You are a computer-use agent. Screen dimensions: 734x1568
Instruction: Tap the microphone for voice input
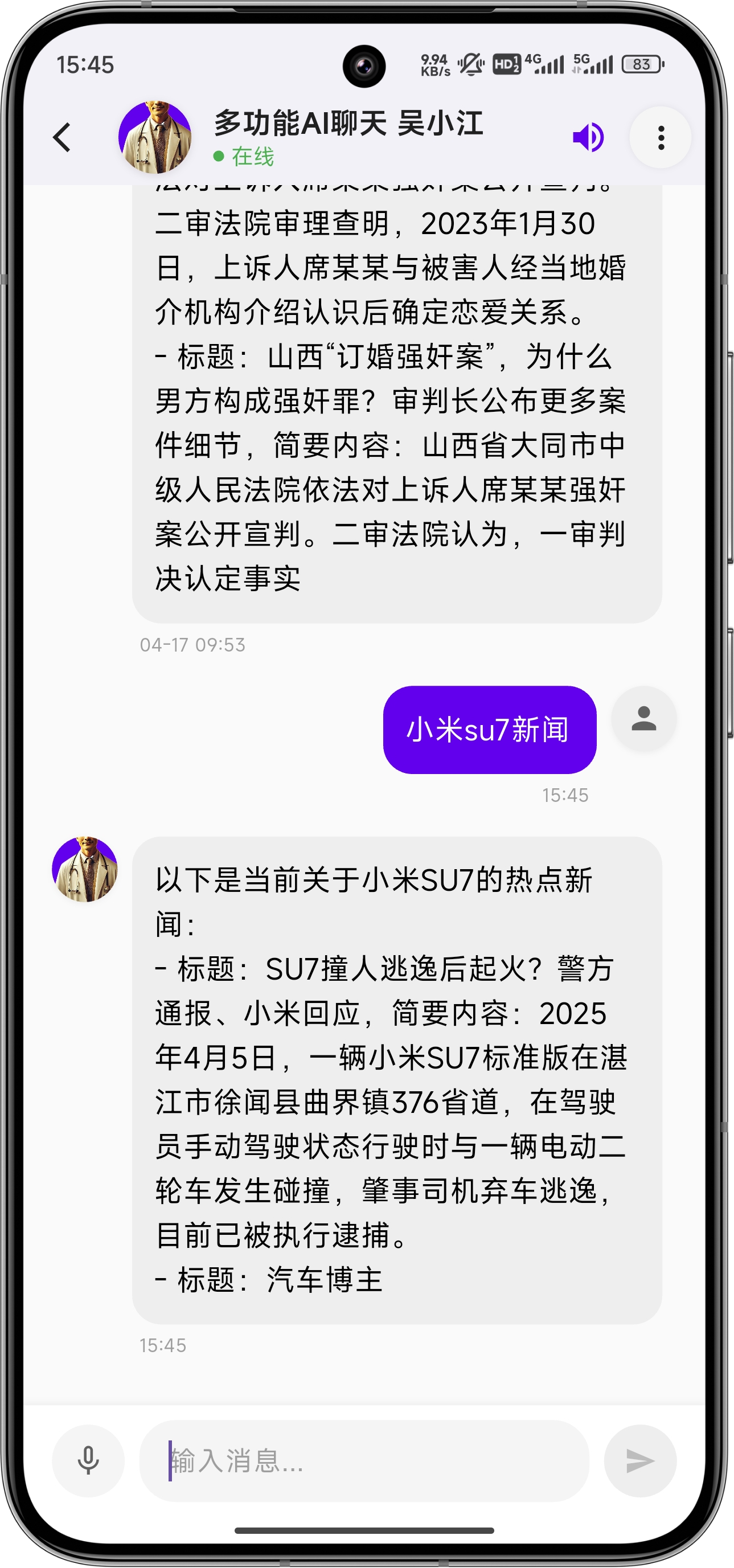pyautogui.click(x=88, y=1461)
